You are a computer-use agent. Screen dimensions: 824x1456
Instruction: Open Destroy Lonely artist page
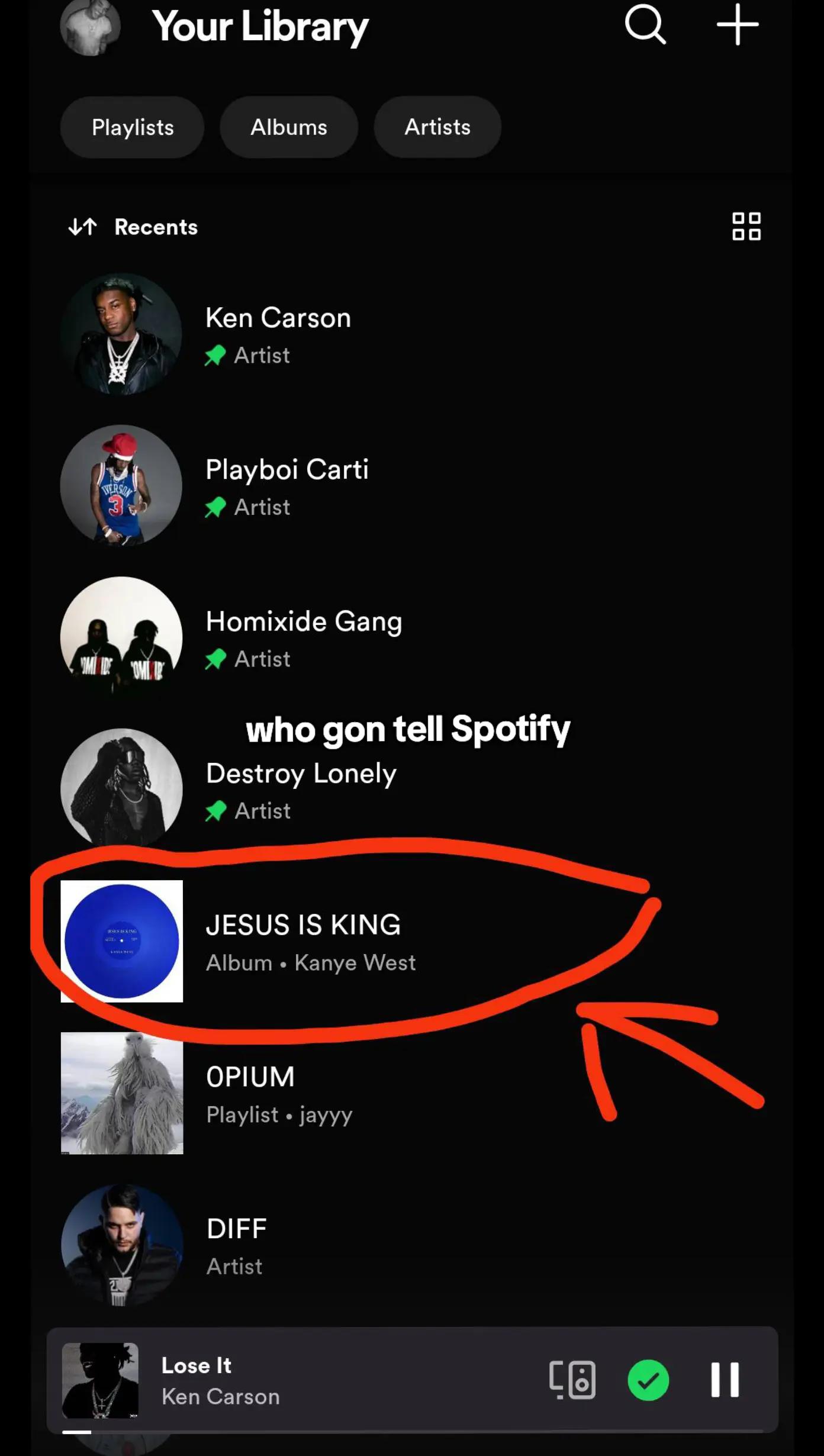click(x=301, y=789)
